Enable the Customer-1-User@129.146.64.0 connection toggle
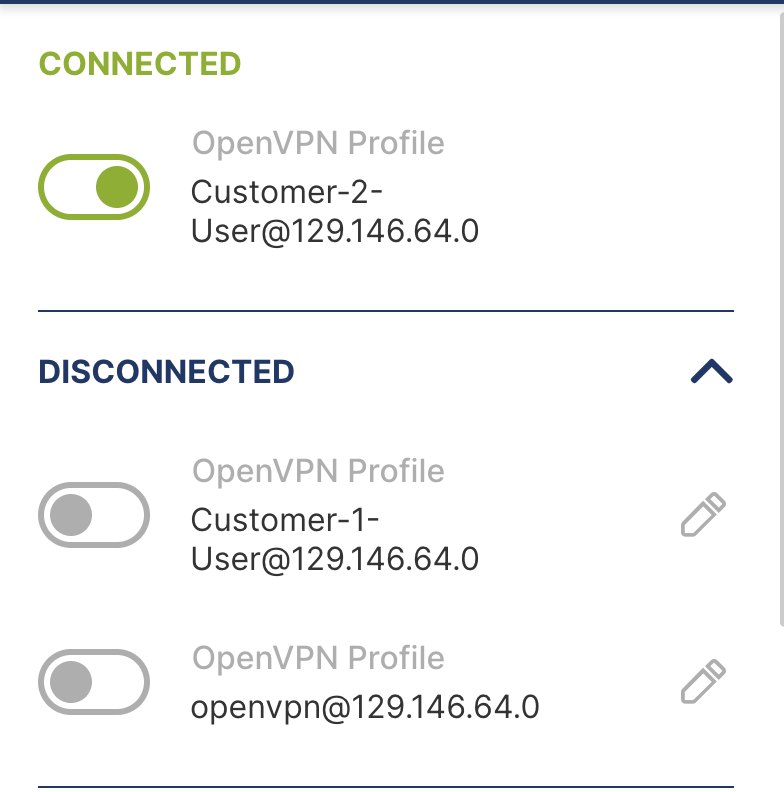This screenshot has width=784, height=792. point(93,514)
